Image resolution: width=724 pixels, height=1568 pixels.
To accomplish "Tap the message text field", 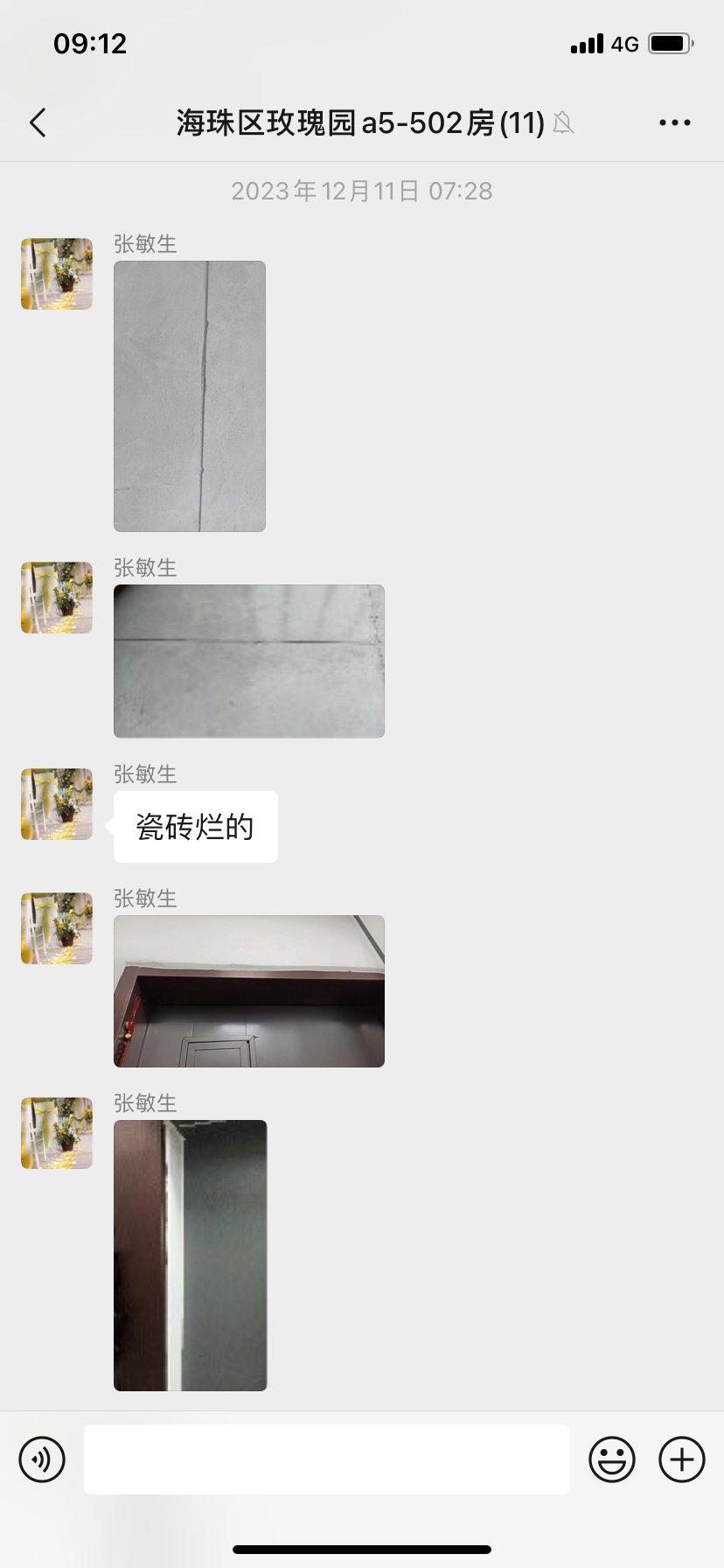I will pyautogui.click(x=326, y=1459).
